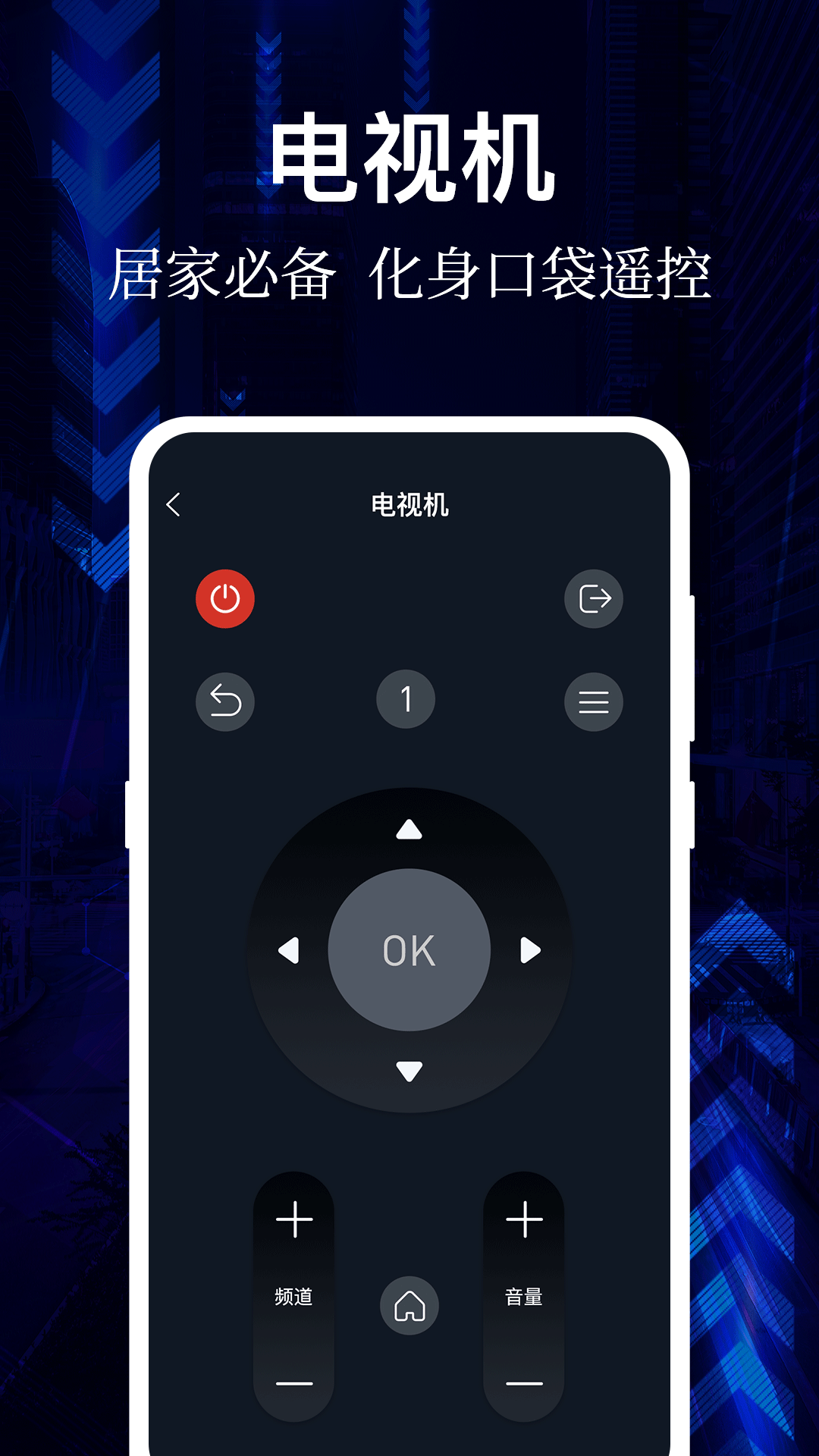Tap the 电视机 title in the header
The width and height of the screenshot is (819, 1456).
pos(409,503)
